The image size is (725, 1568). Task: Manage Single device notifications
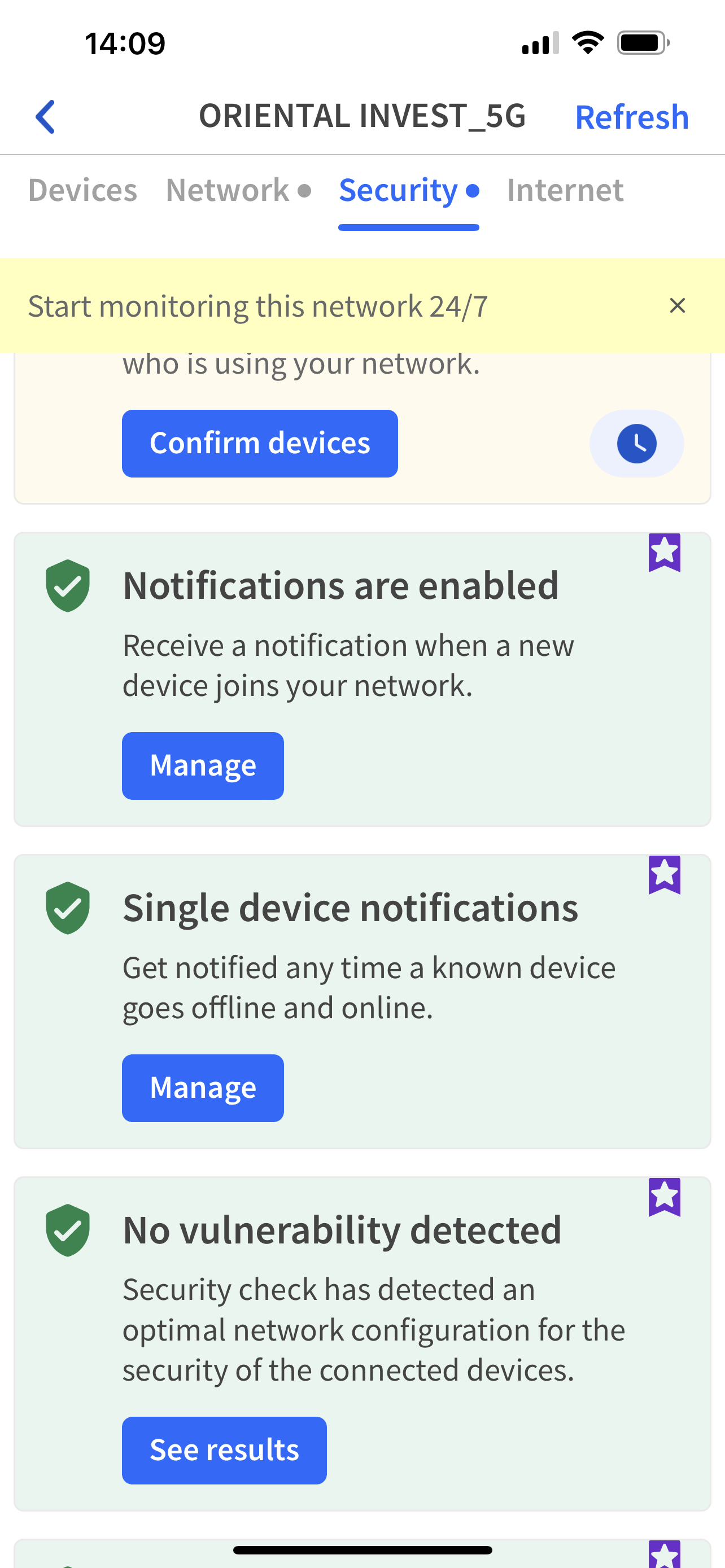point(203,1088)
